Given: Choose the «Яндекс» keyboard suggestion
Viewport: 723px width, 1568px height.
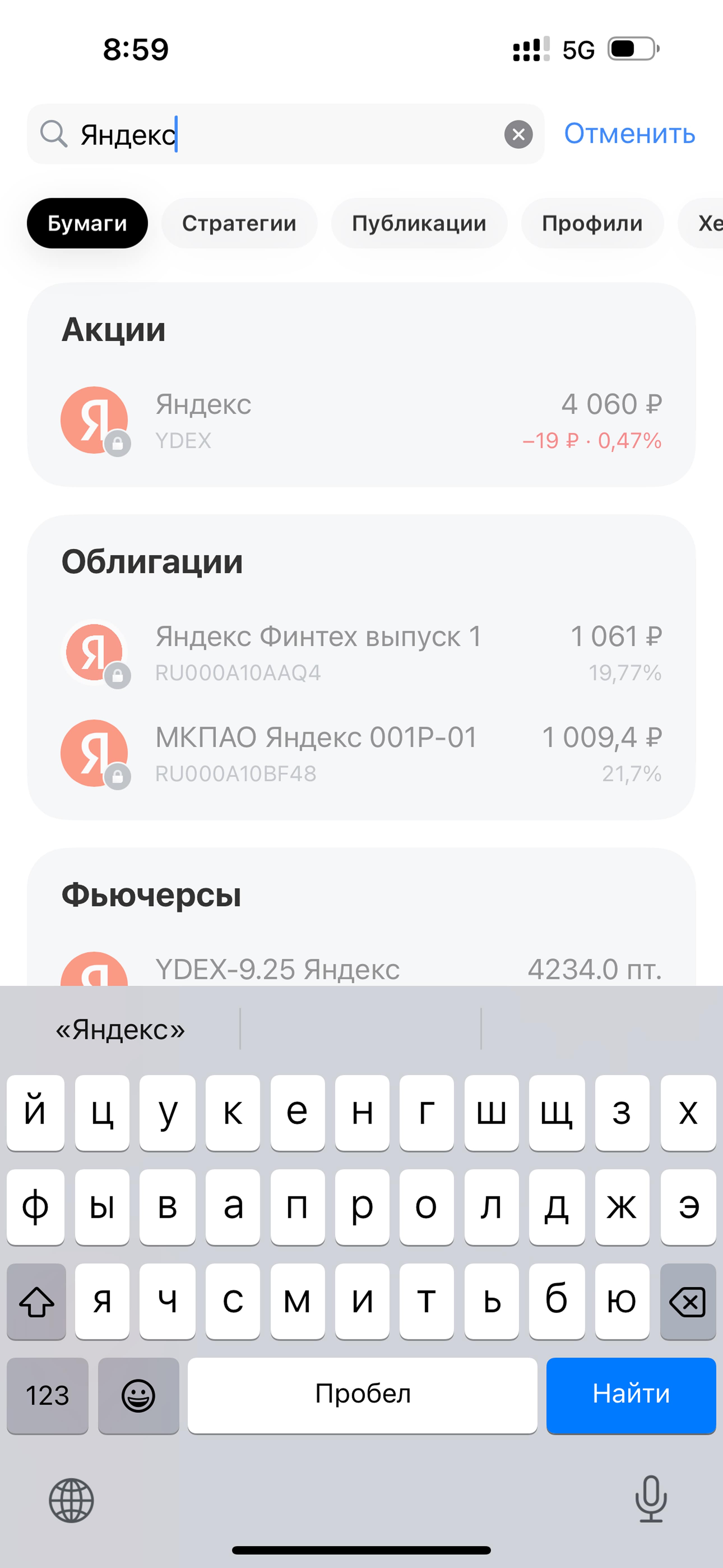Looking at the screenshot, I should click(x=121, y=1030).
